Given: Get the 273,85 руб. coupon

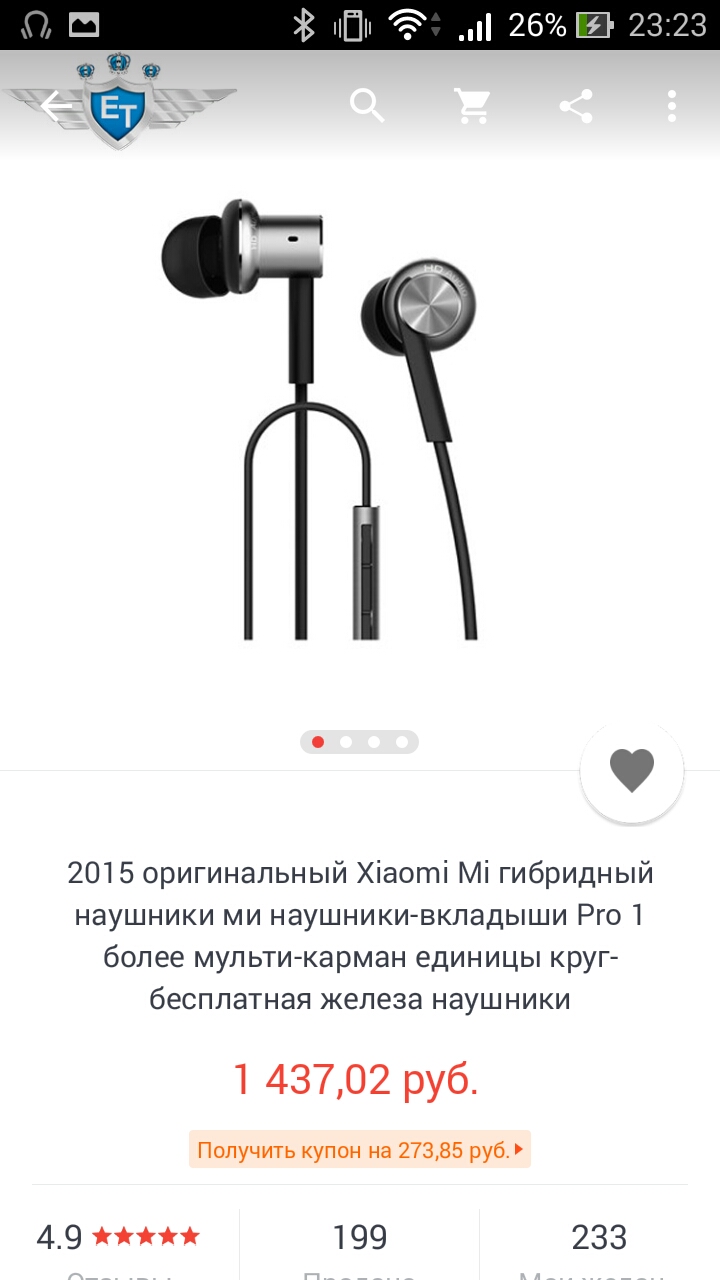Looking at the screenshot, I should [x=360, y=1150].
